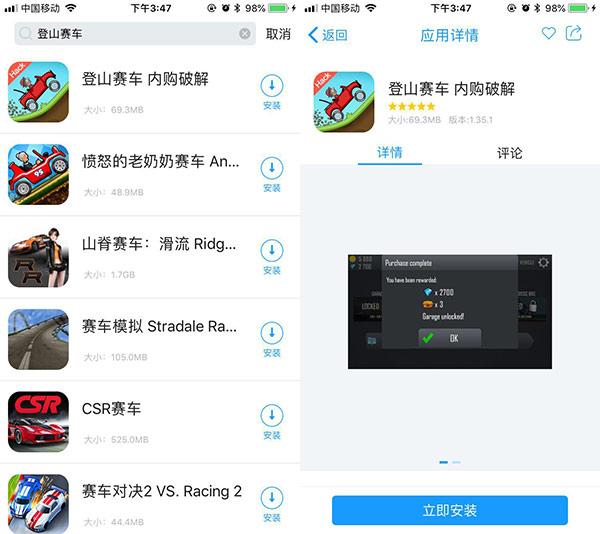Install 赛车对决2 VS. Racing 2

click(271, 503)
